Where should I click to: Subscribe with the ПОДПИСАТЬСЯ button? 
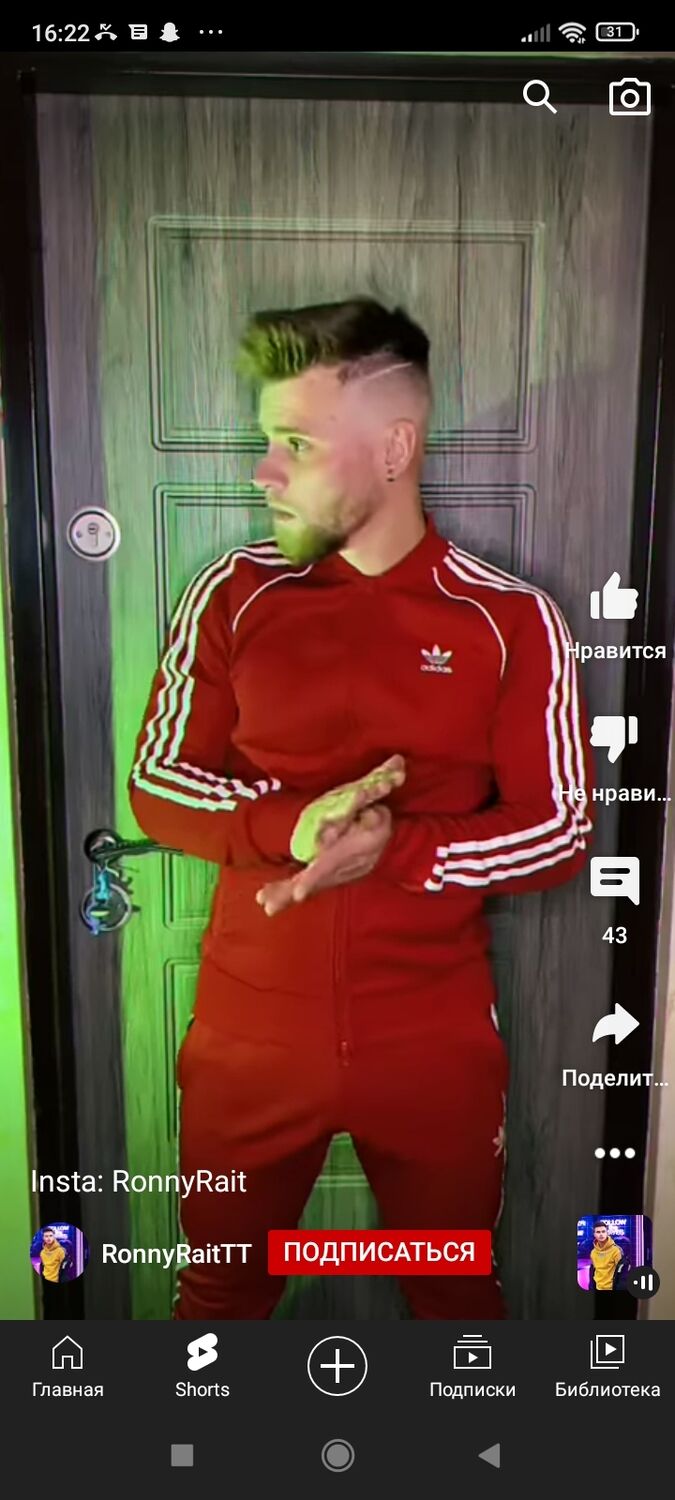point(379,1252)
